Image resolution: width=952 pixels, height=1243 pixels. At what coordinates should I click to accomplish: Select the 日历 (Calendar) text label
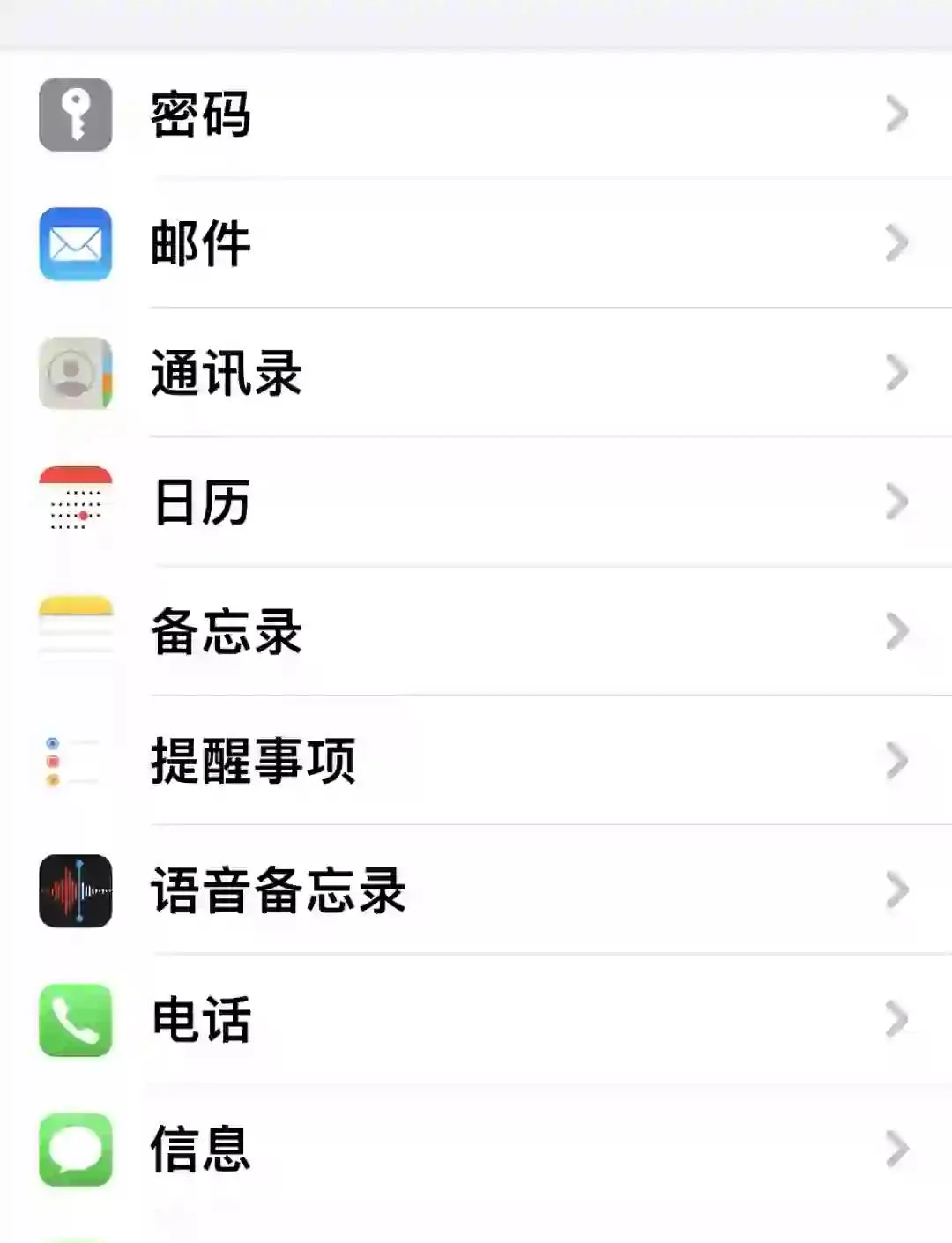tap(200, 502)
